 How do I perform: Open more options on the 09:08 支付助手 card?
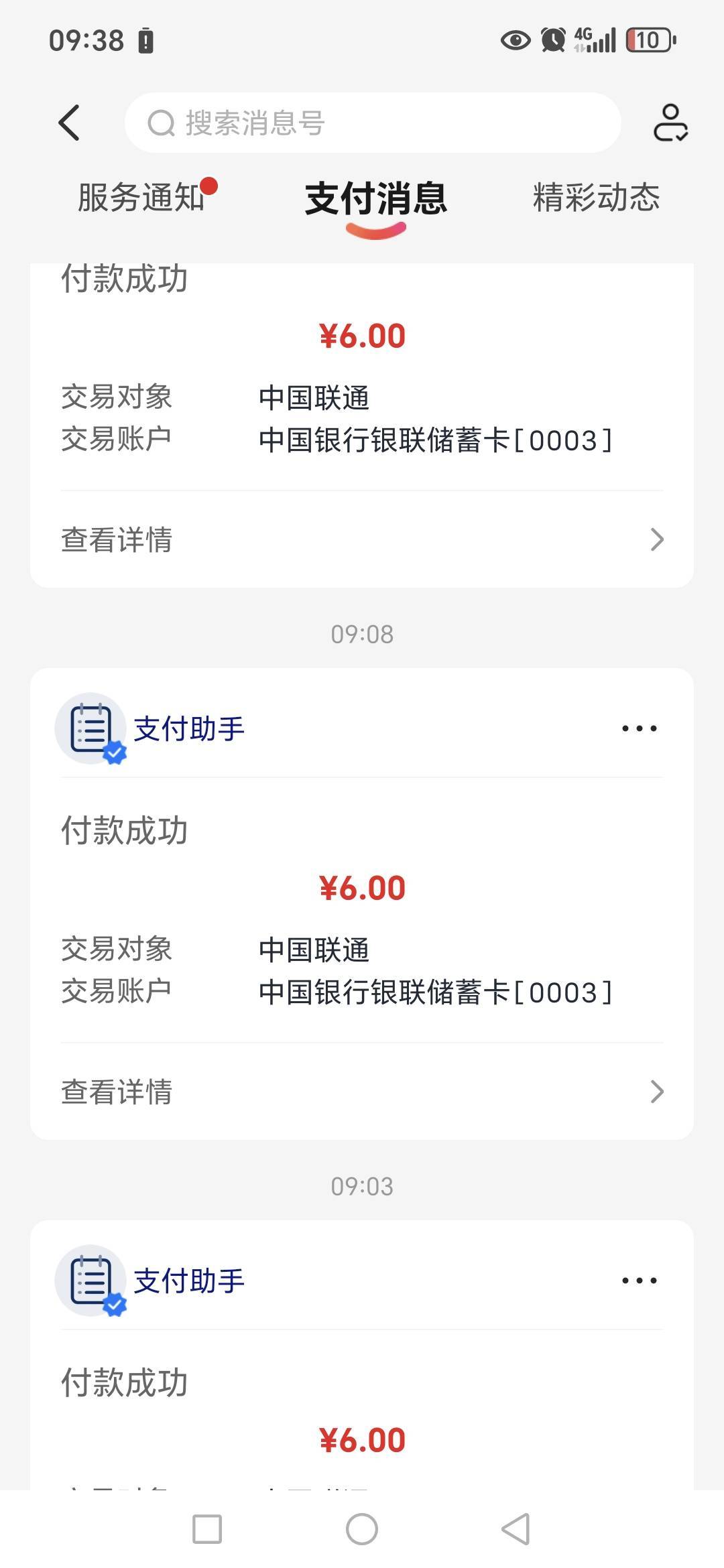tap(639, 728)
